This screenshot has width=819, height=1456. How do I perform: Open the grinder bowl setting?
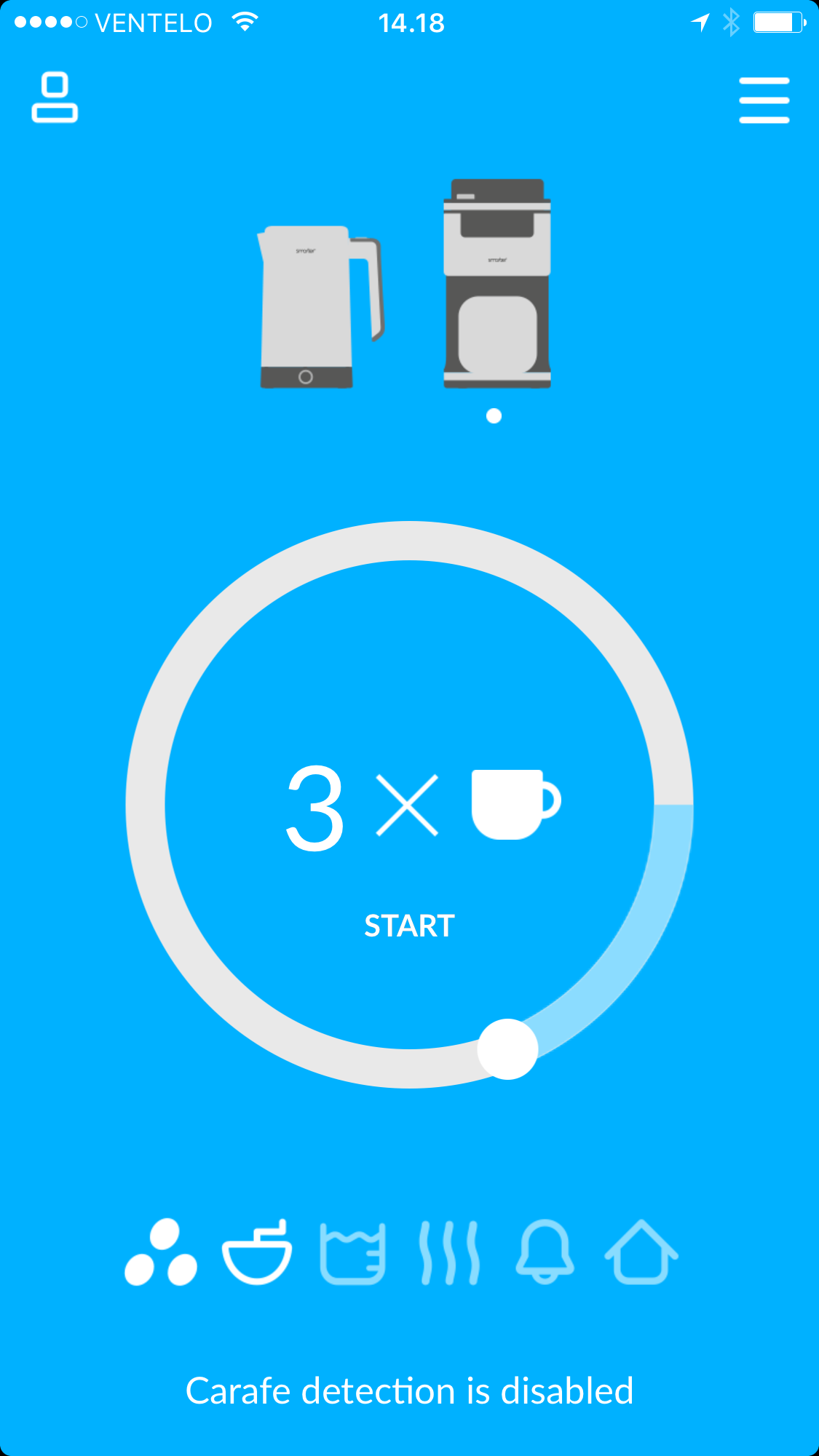point(257,1252)
